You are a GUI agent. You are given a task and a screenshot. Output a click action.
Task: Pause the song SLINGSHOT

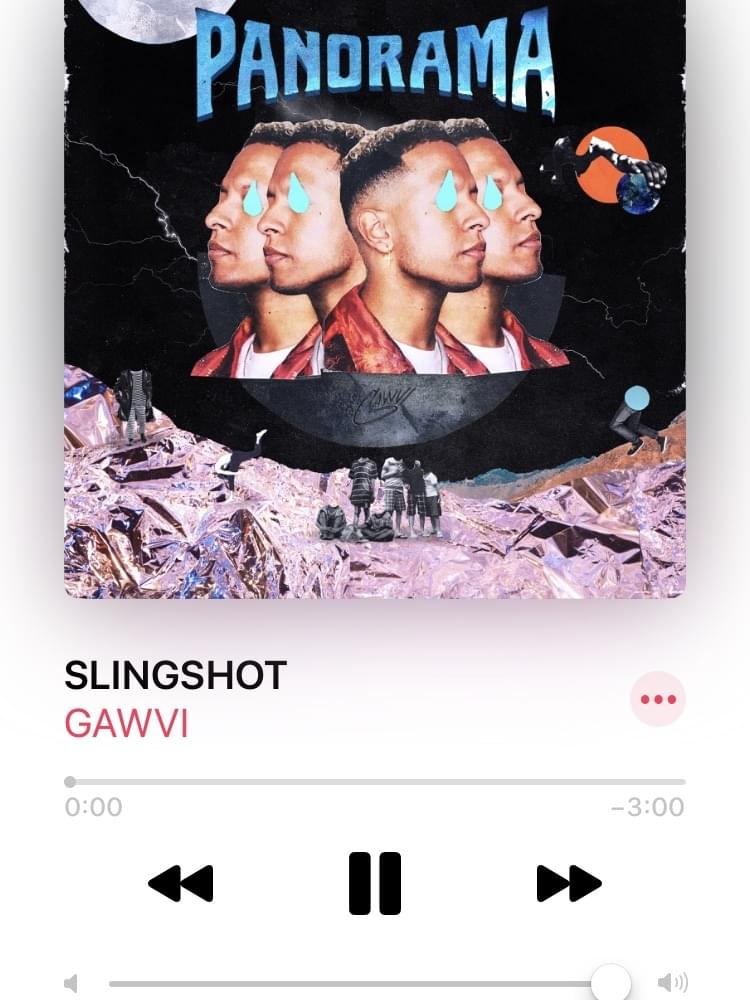coord(375,883)
